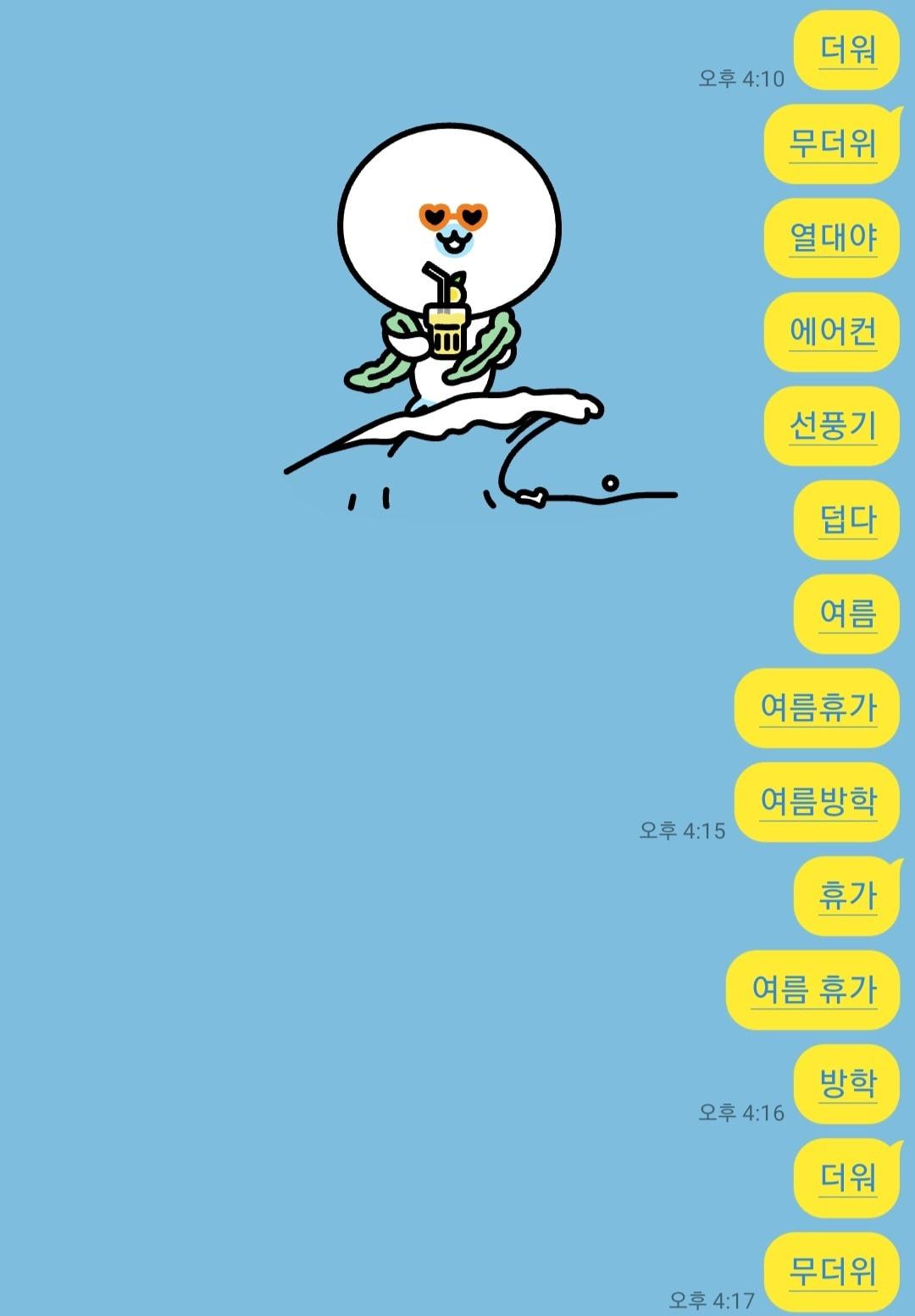
Task: Open the 열대야 keyword link
Action: [x=833, y=238]
